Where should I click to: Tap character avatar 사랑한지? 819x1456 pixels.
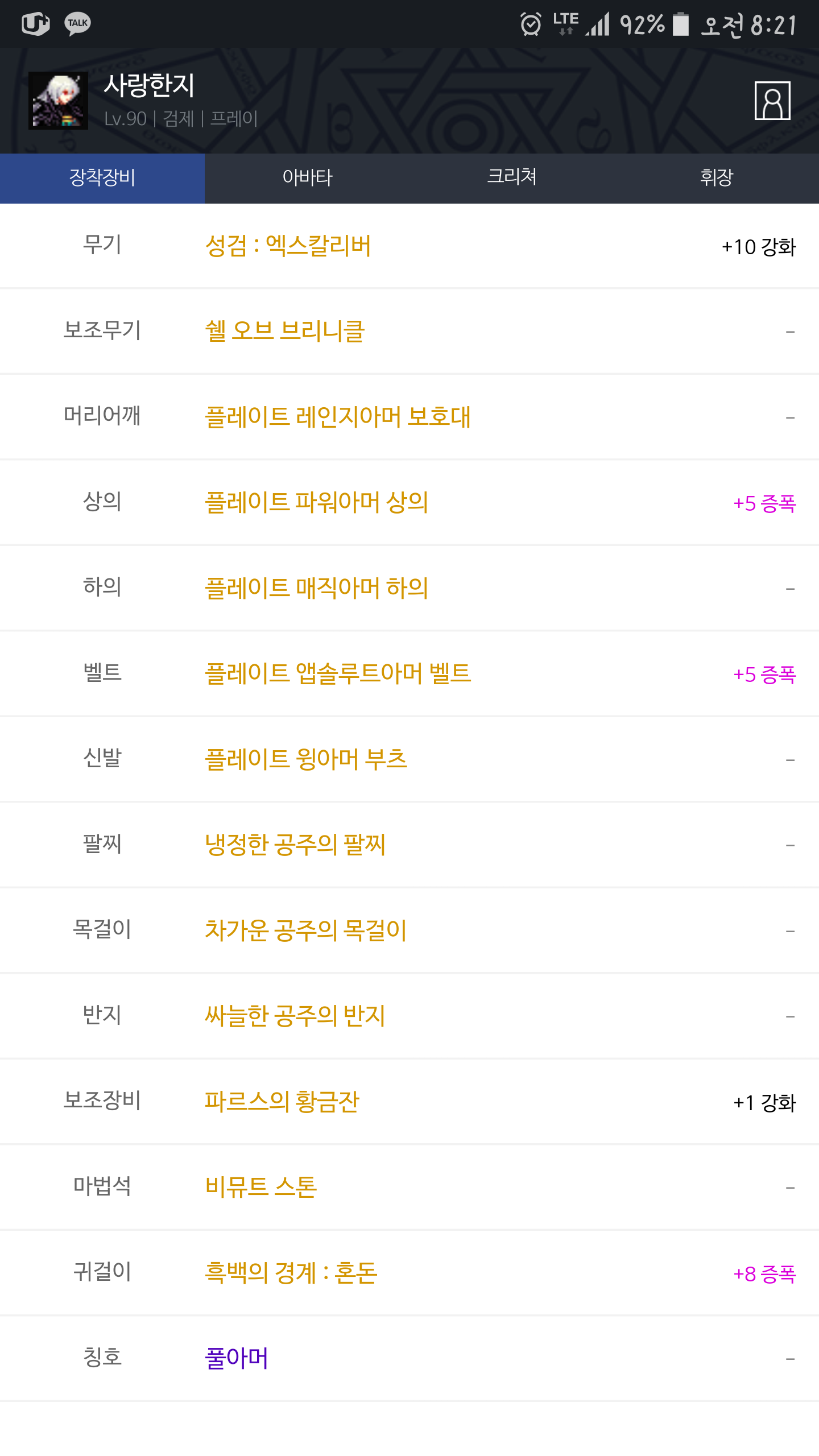[59, 101]
